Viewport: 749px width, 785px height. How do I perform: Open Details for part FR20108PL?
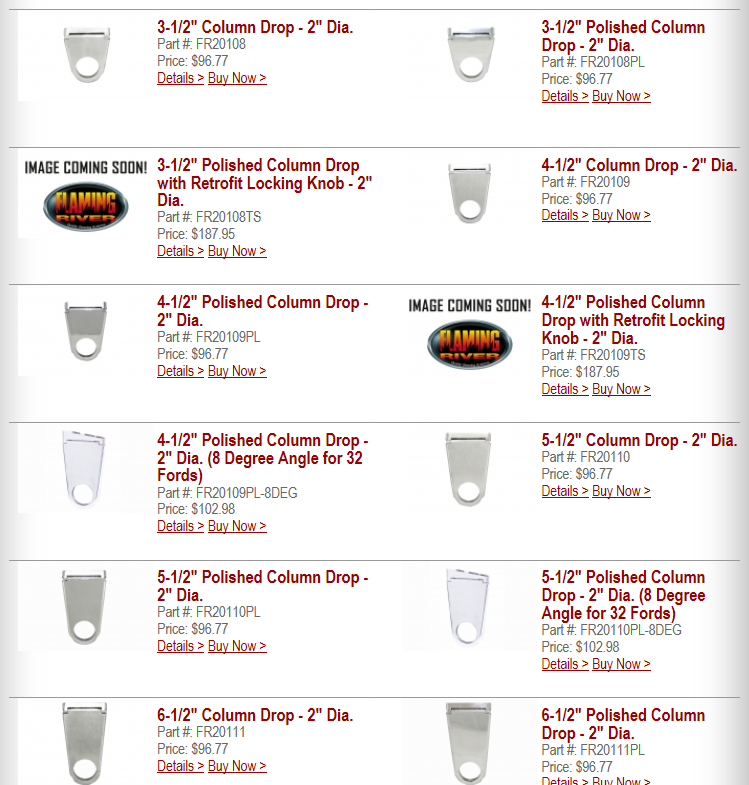[565, 96]
